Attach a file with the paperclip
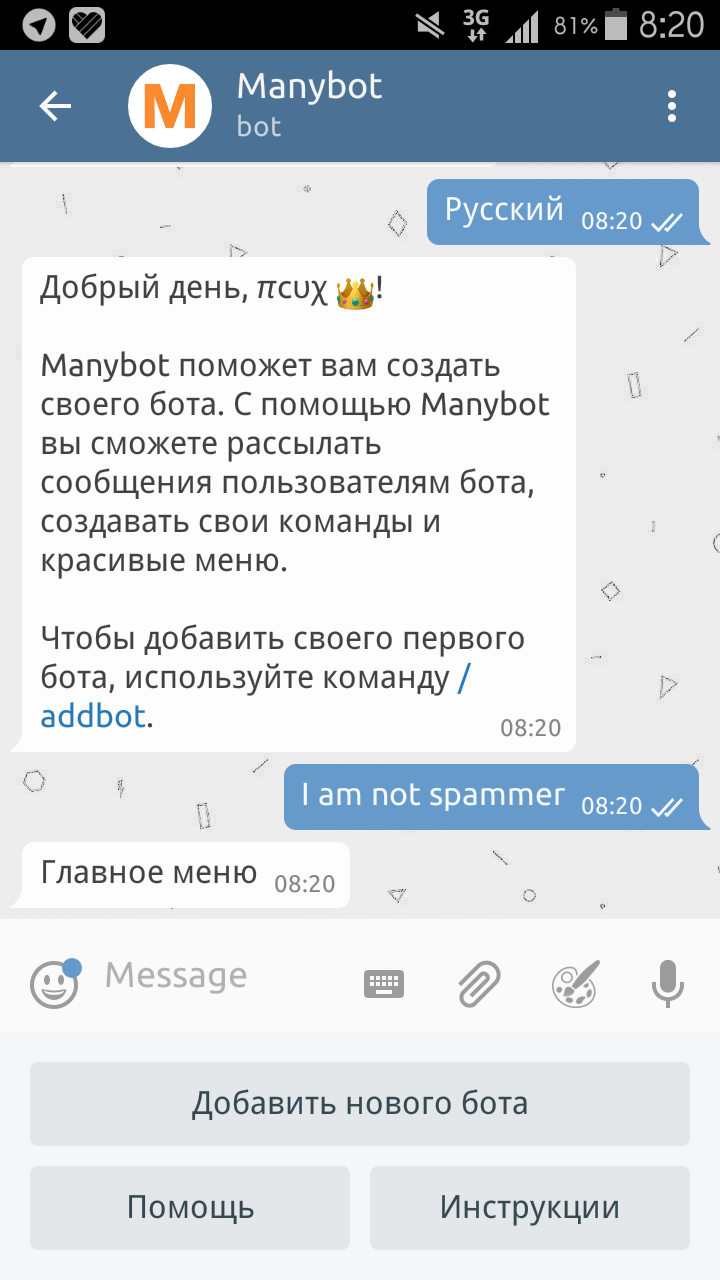This screenshot has width=720, height=1280. click(x=479, y=984)
